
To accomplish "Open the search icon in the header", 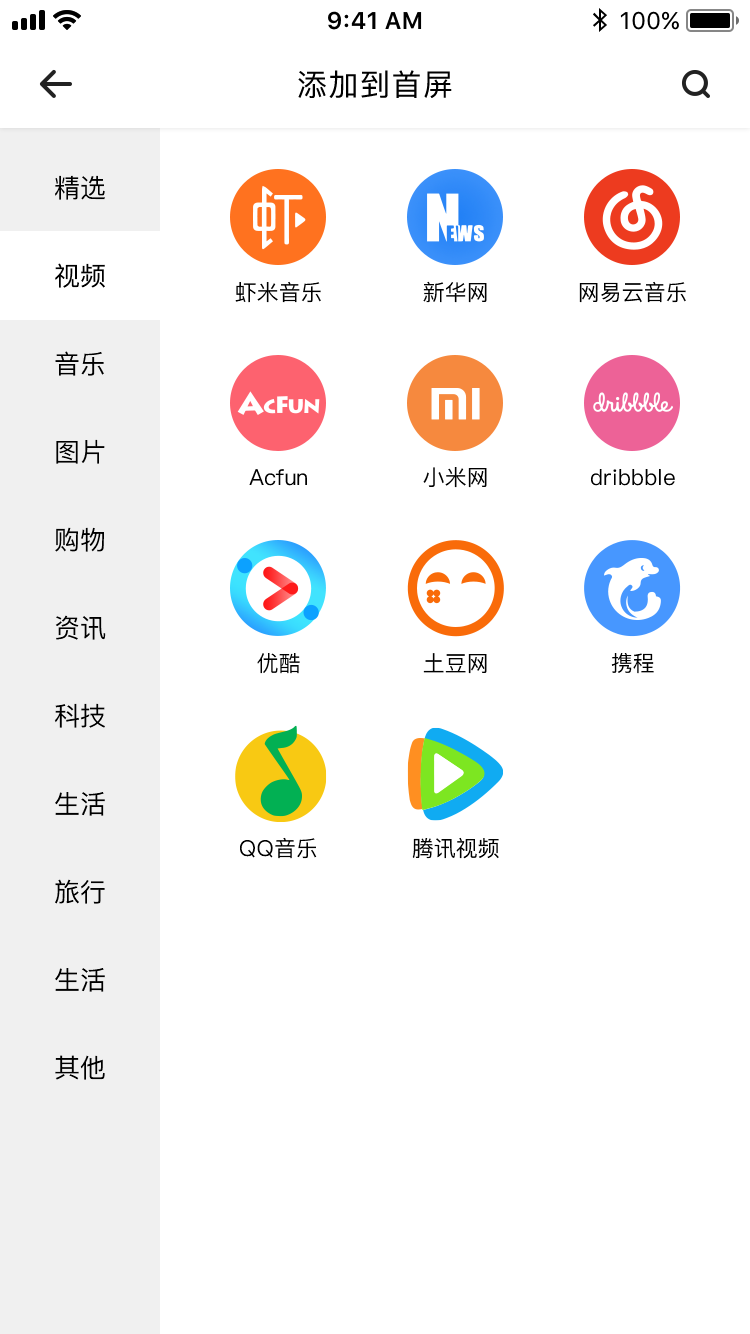I will 696,84.
